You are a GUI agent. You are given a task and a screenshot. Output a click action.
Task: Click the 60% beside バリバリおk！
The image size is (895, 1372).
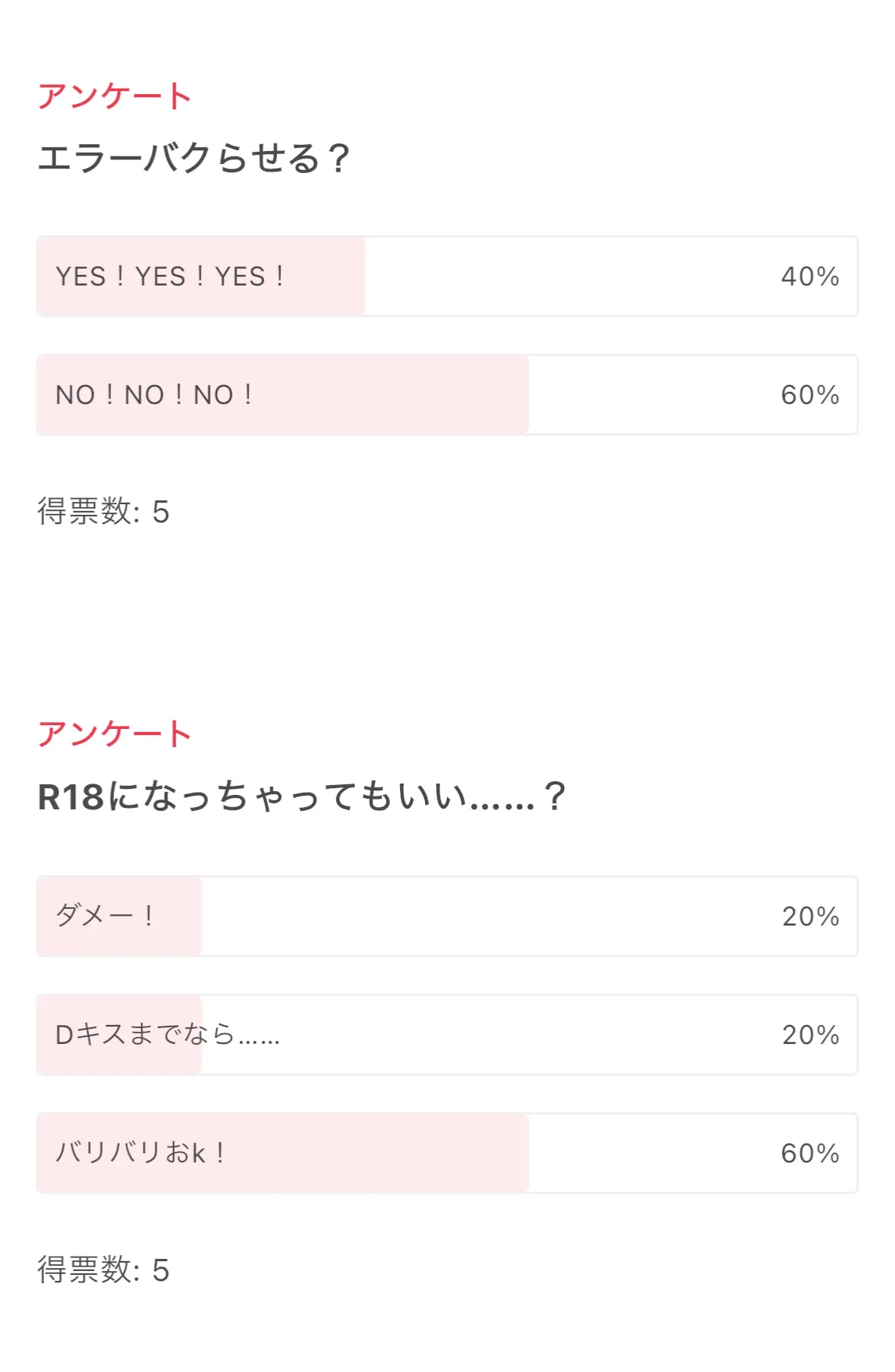[x=810, y=1153]
